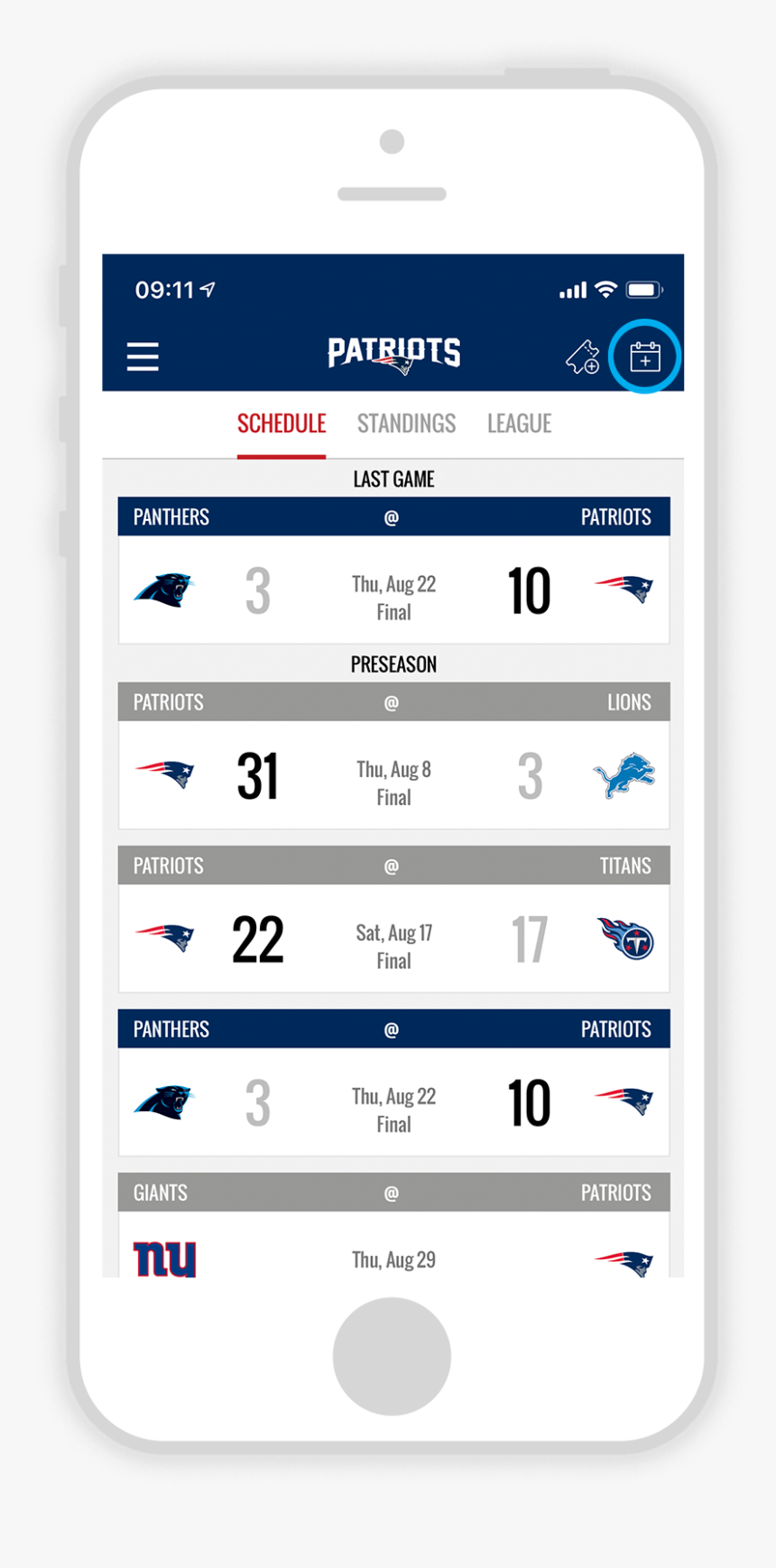Screen dimensions: 776x1568
Task: Click the Titans logo
Action: [623, 939]
